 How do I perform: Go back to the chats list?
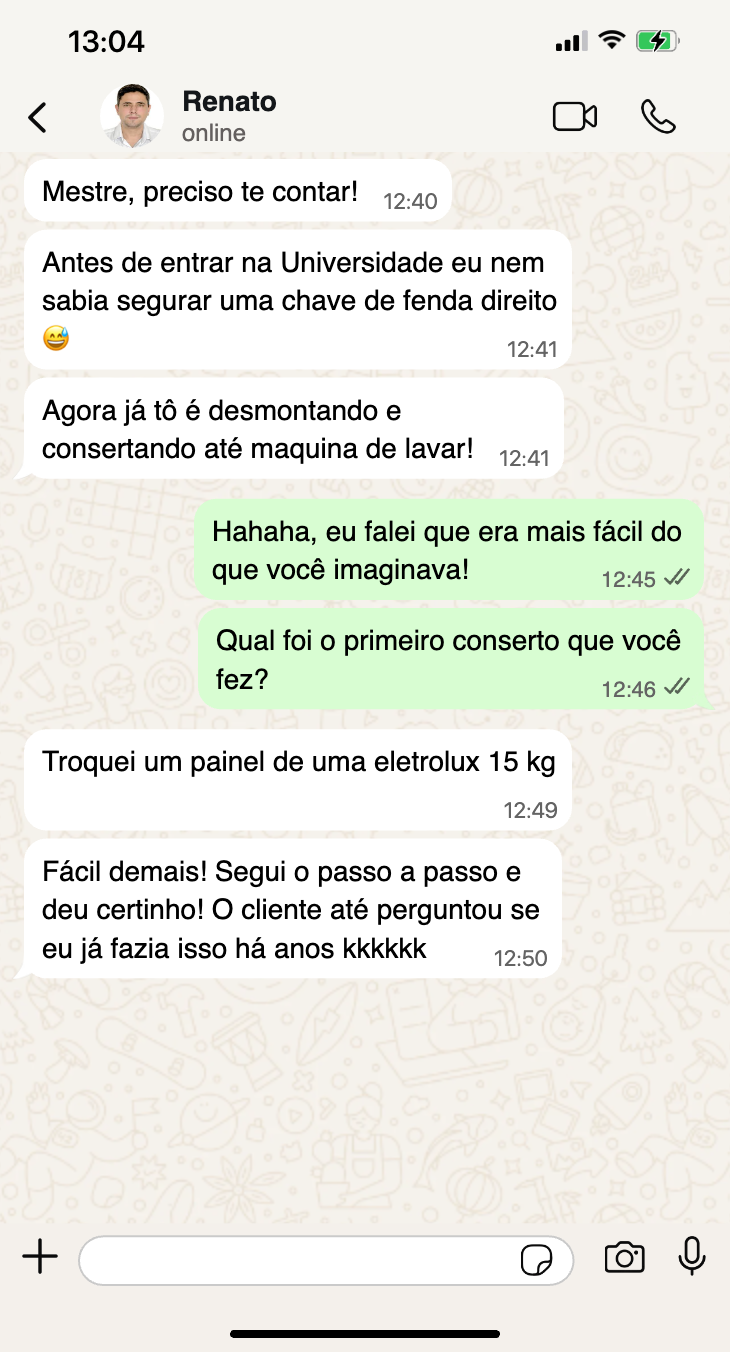(37, 117)
